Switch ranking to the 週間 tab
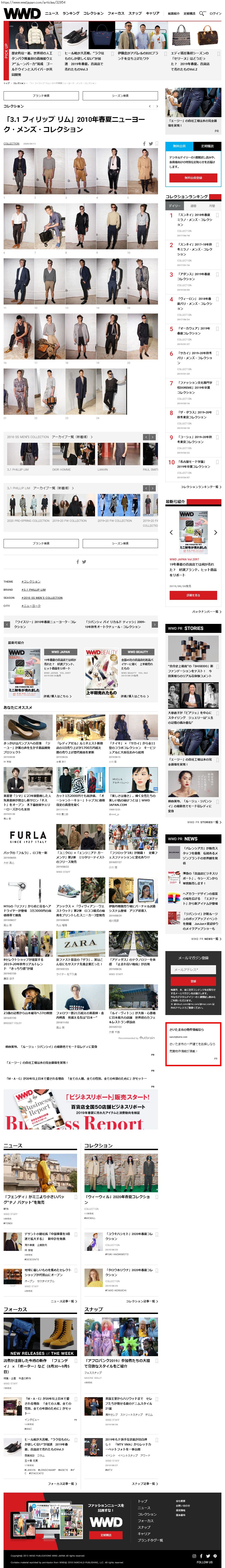The width and height of the screenshot is (225, 1568). 193,206
